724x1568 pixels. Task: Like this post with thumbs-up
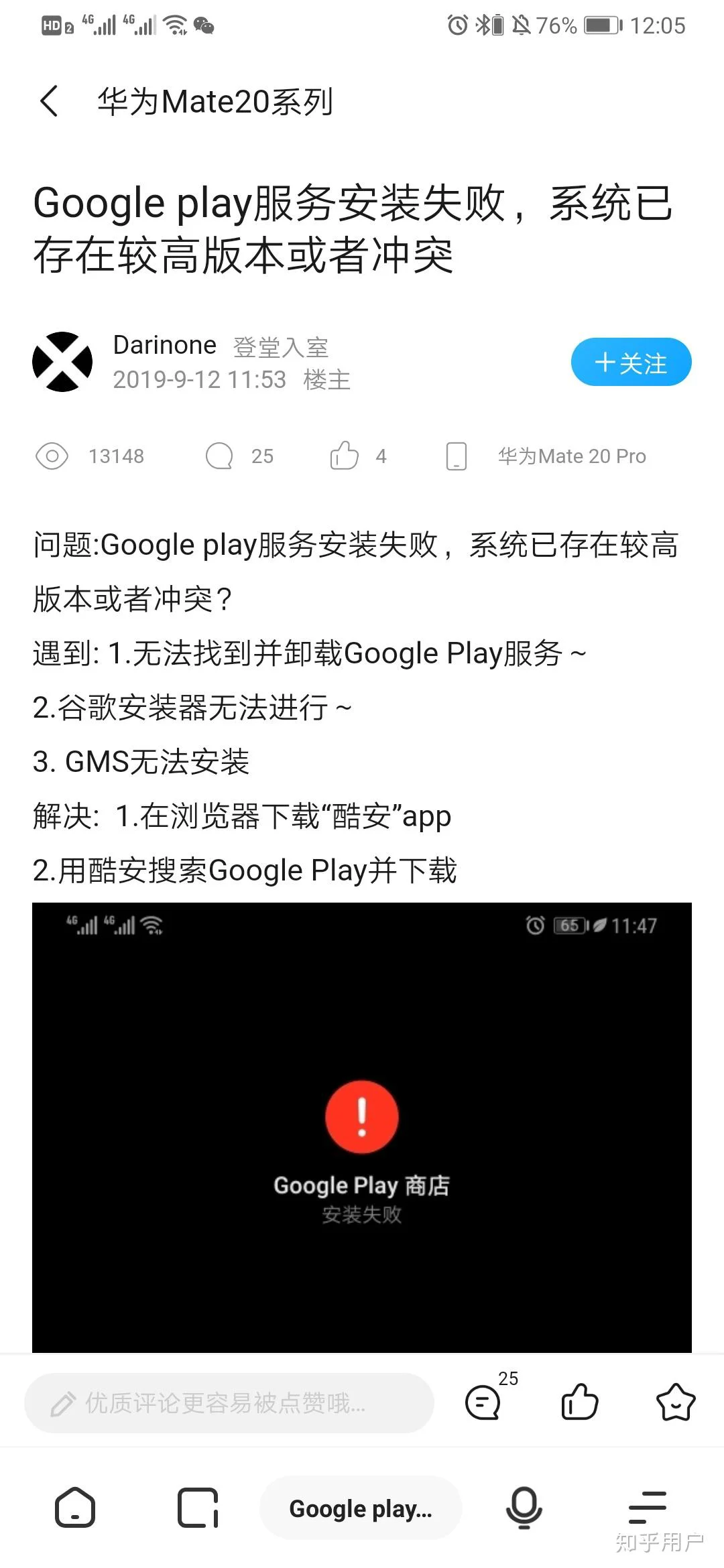point(579,1401)
